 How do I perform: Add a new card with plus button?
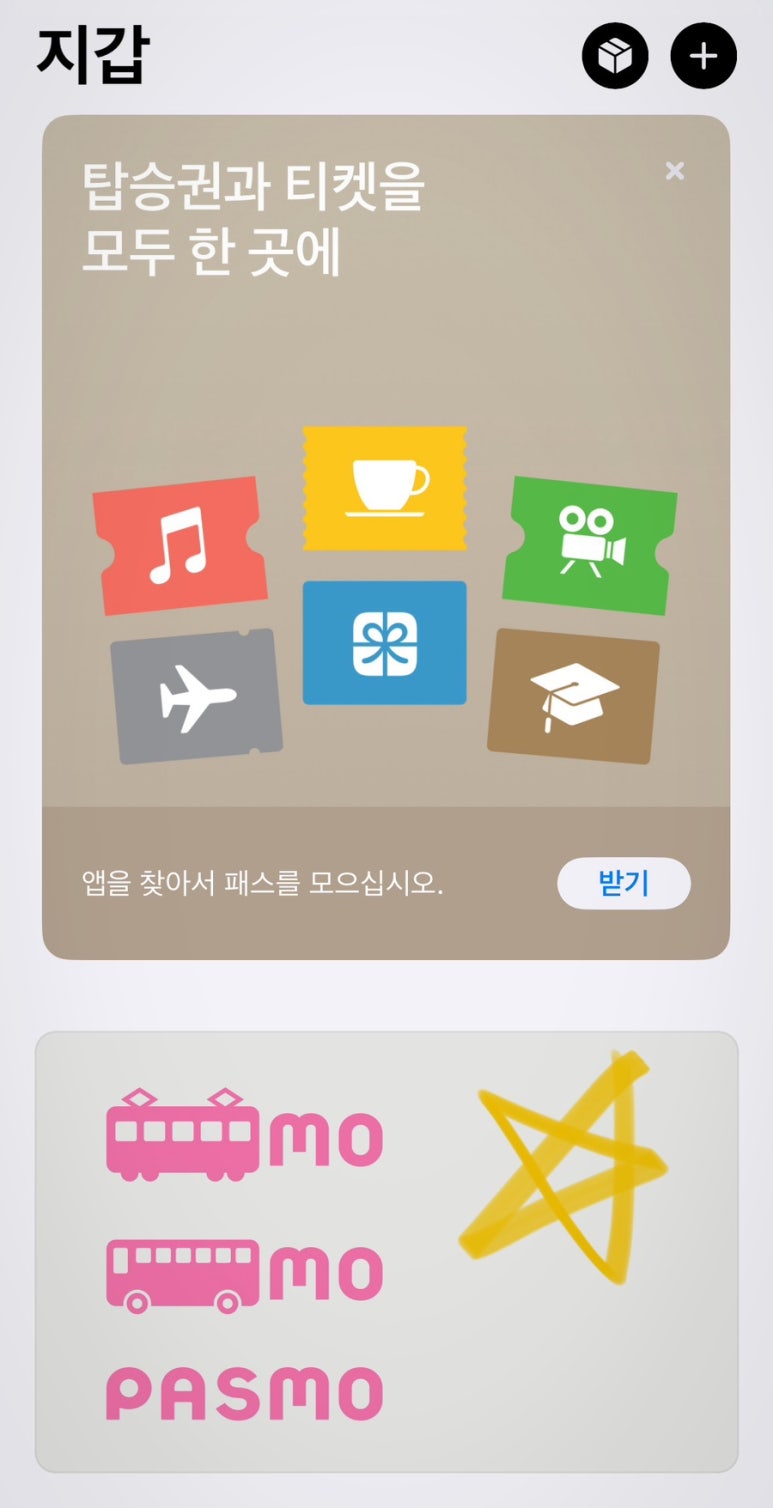(x=703, y=57)
